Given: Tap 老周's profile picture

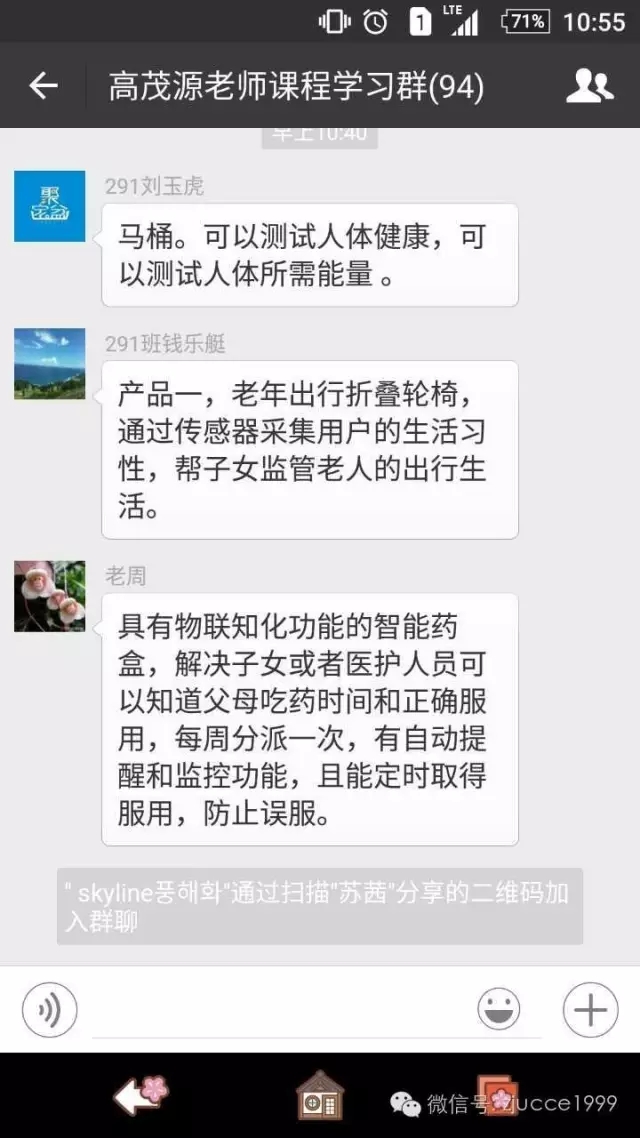Looking at the screenshot, I should (x=49, y=596).
